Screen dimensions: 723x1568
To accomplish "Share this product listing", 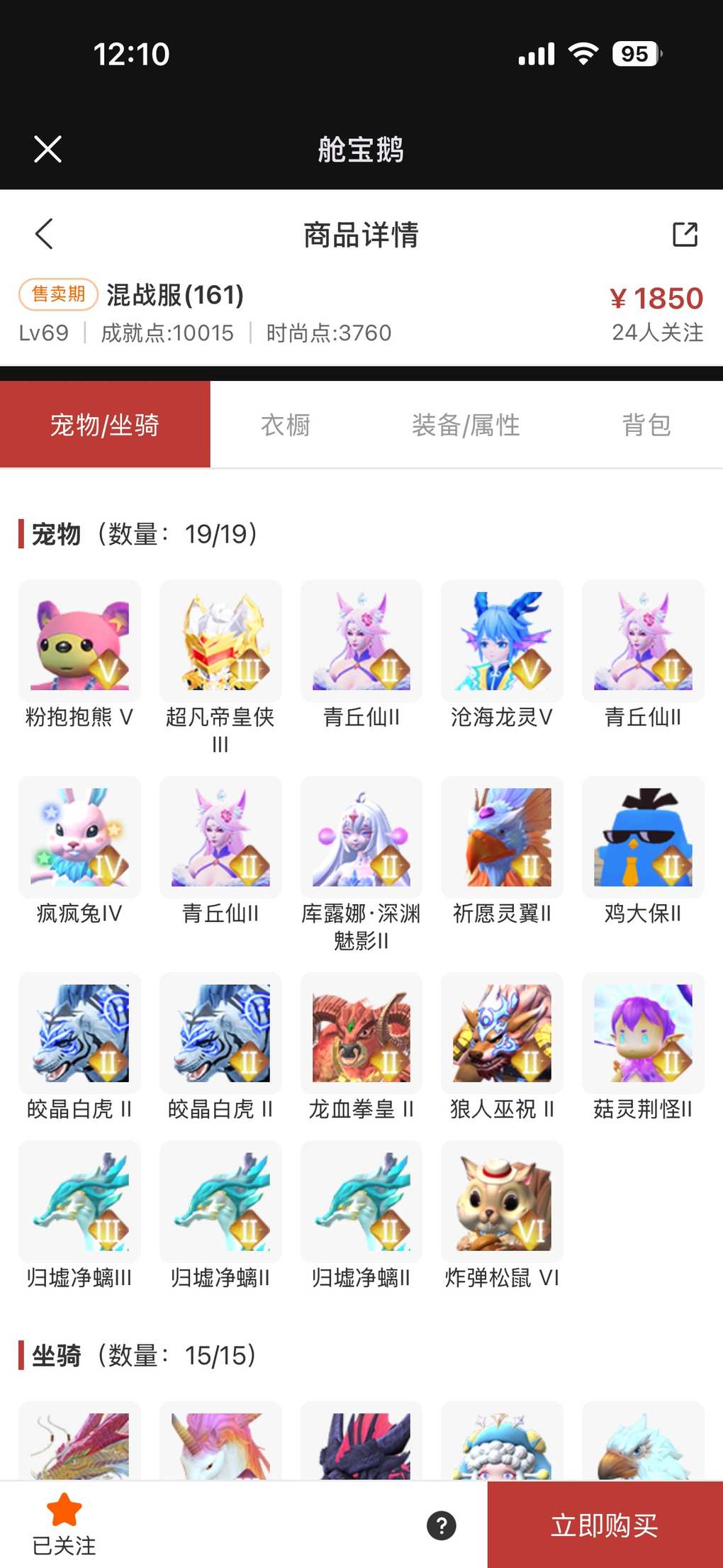I will coord(685,234).
